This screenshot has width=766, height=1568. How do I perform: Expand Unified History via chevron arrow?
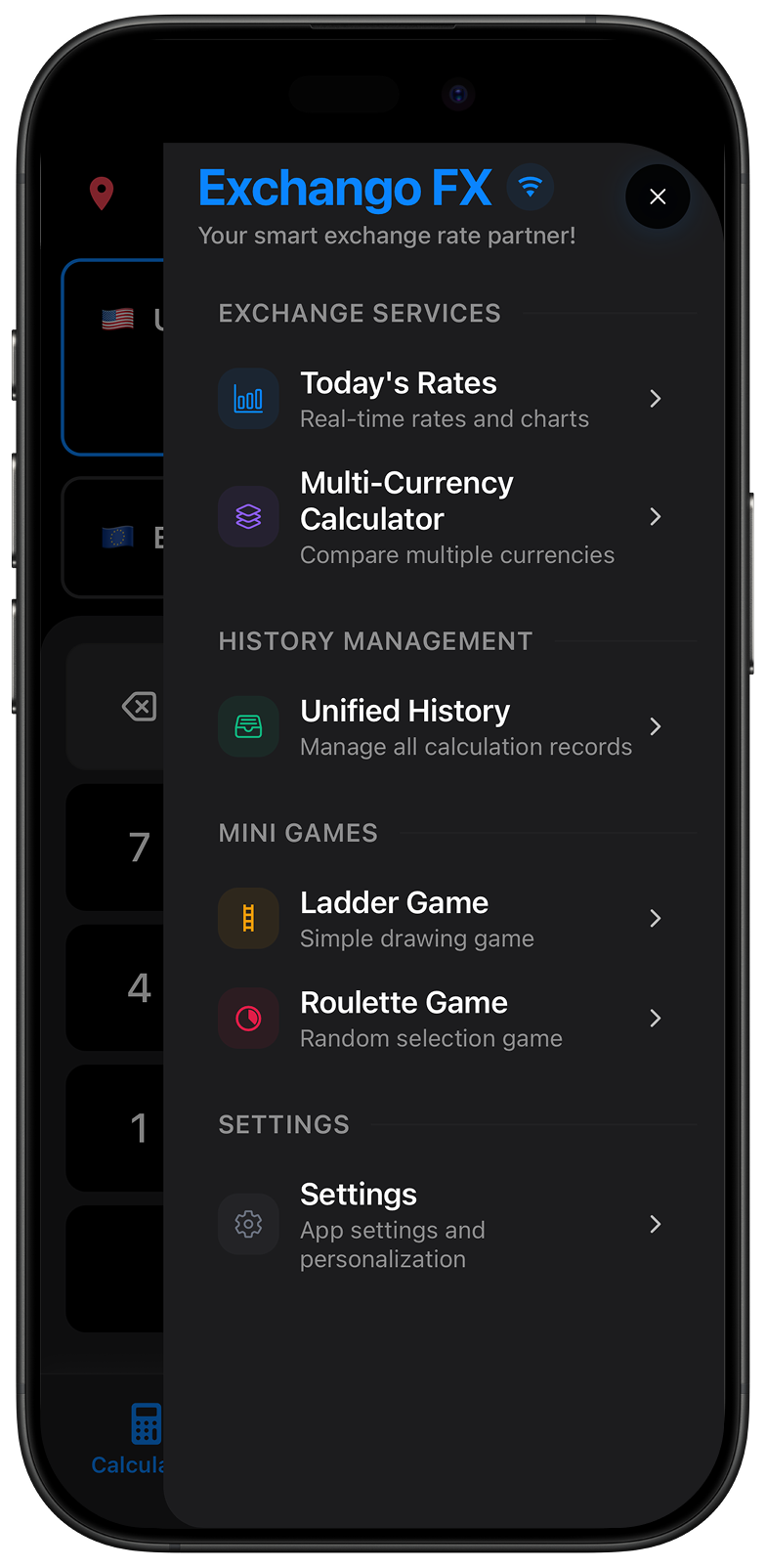tap(655, 726)
